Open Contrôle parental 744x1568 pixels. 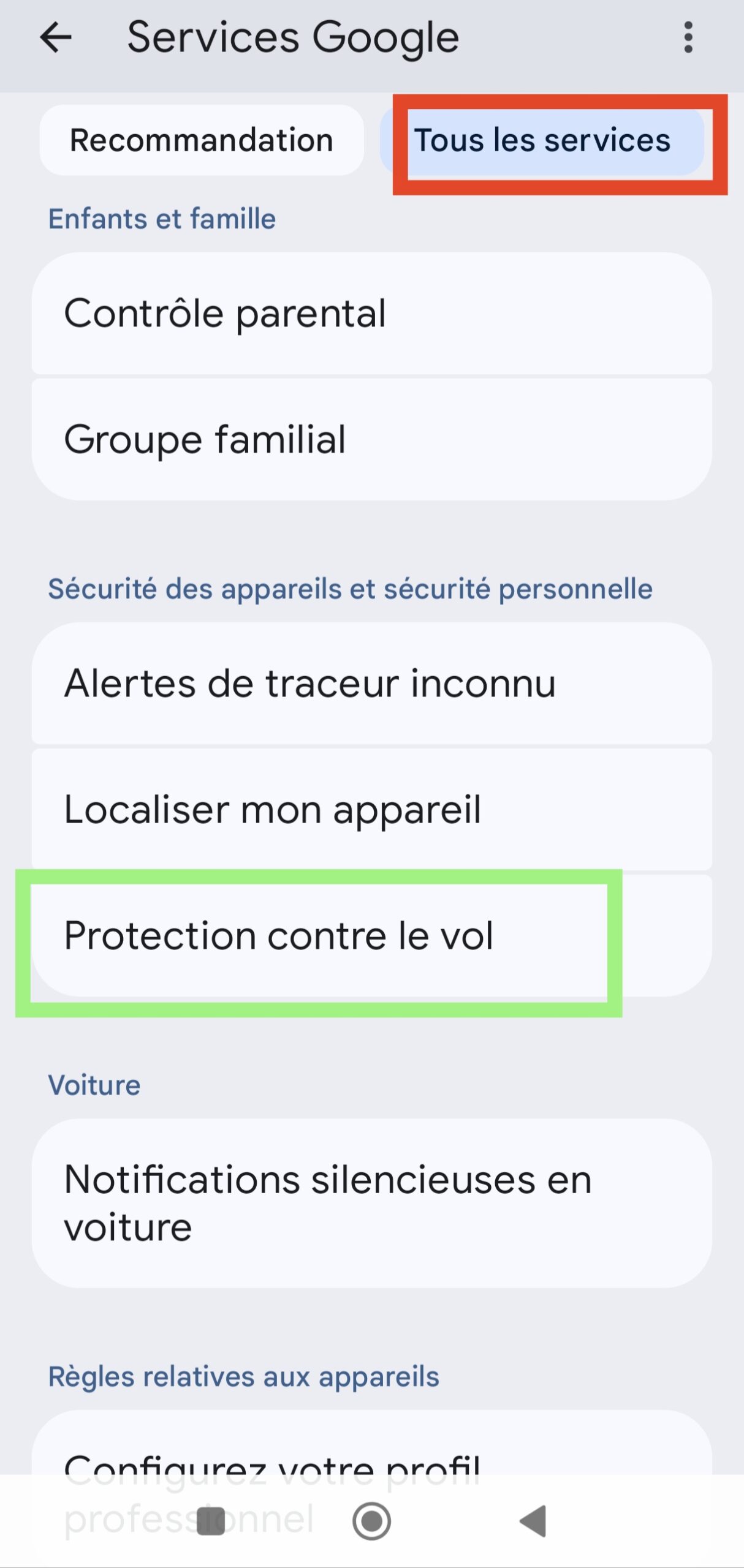[x=372, y=313]
